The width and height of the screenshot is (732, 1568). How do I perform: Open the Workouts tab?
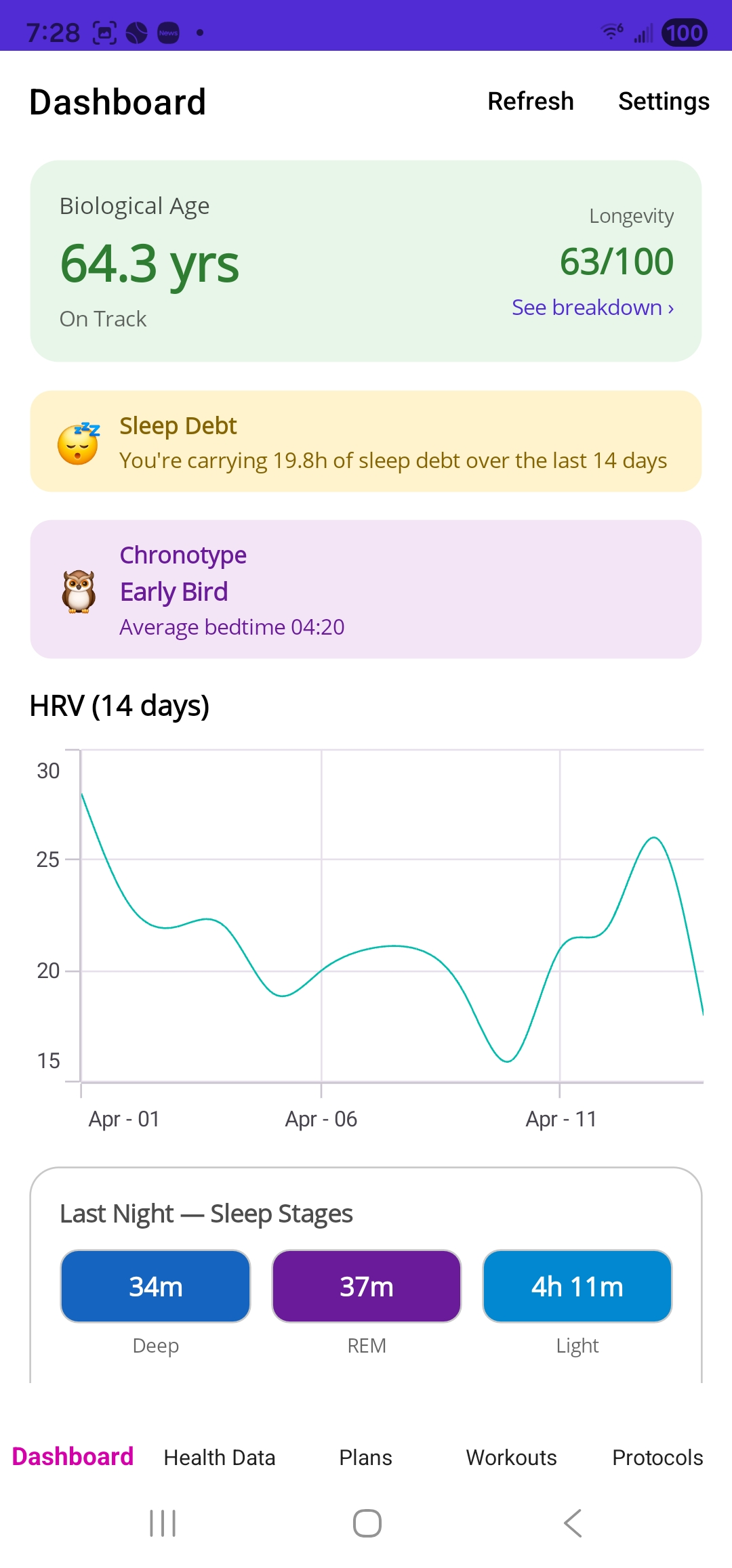point(511,1458)
